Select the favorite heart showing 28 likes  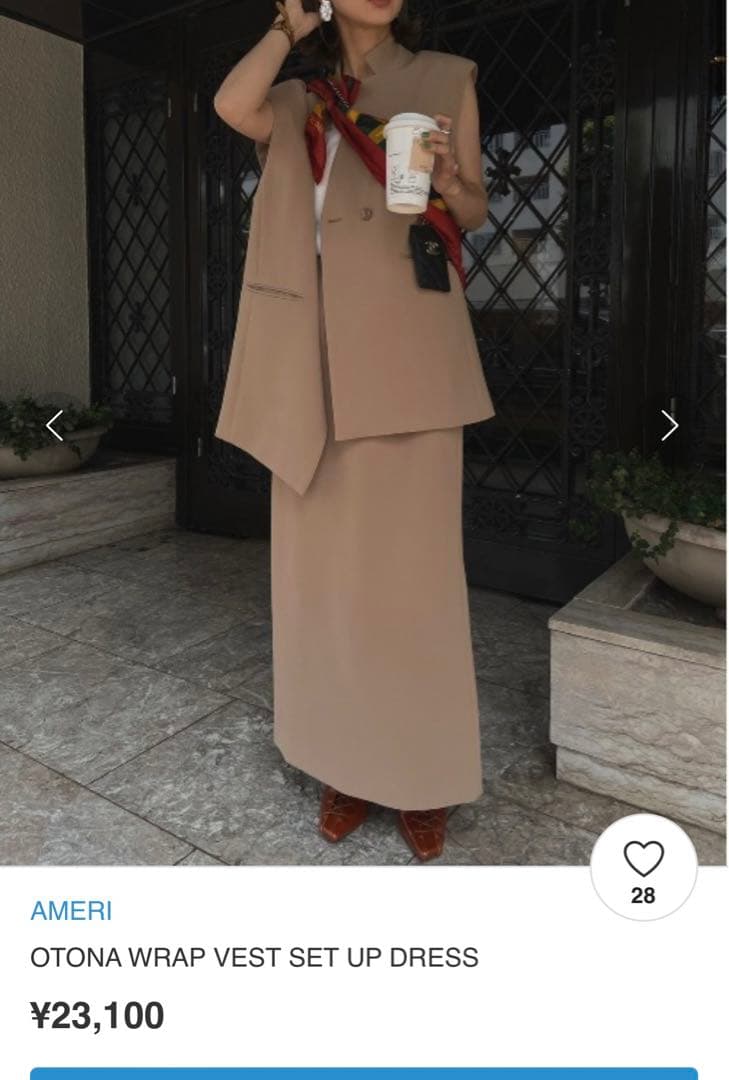pyautogui.click(x=644, y=857)
